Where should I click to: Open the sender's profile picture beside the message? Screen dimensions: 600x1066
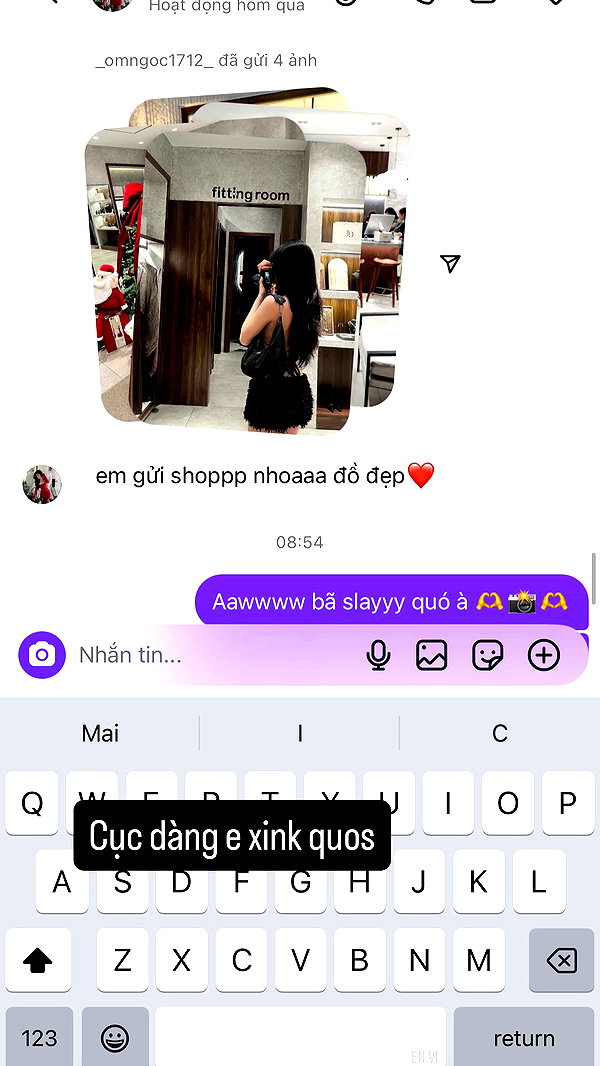pos(42,484)
